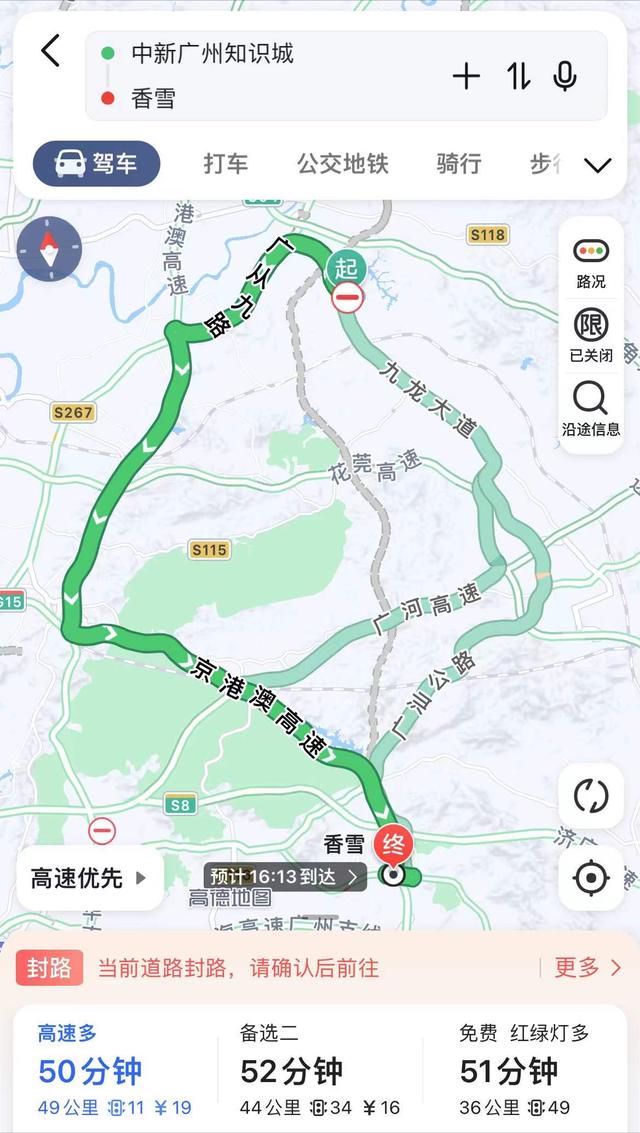Open 更多 details about the road closure
Screen dimensions: 640x1133
coord(587,967)
